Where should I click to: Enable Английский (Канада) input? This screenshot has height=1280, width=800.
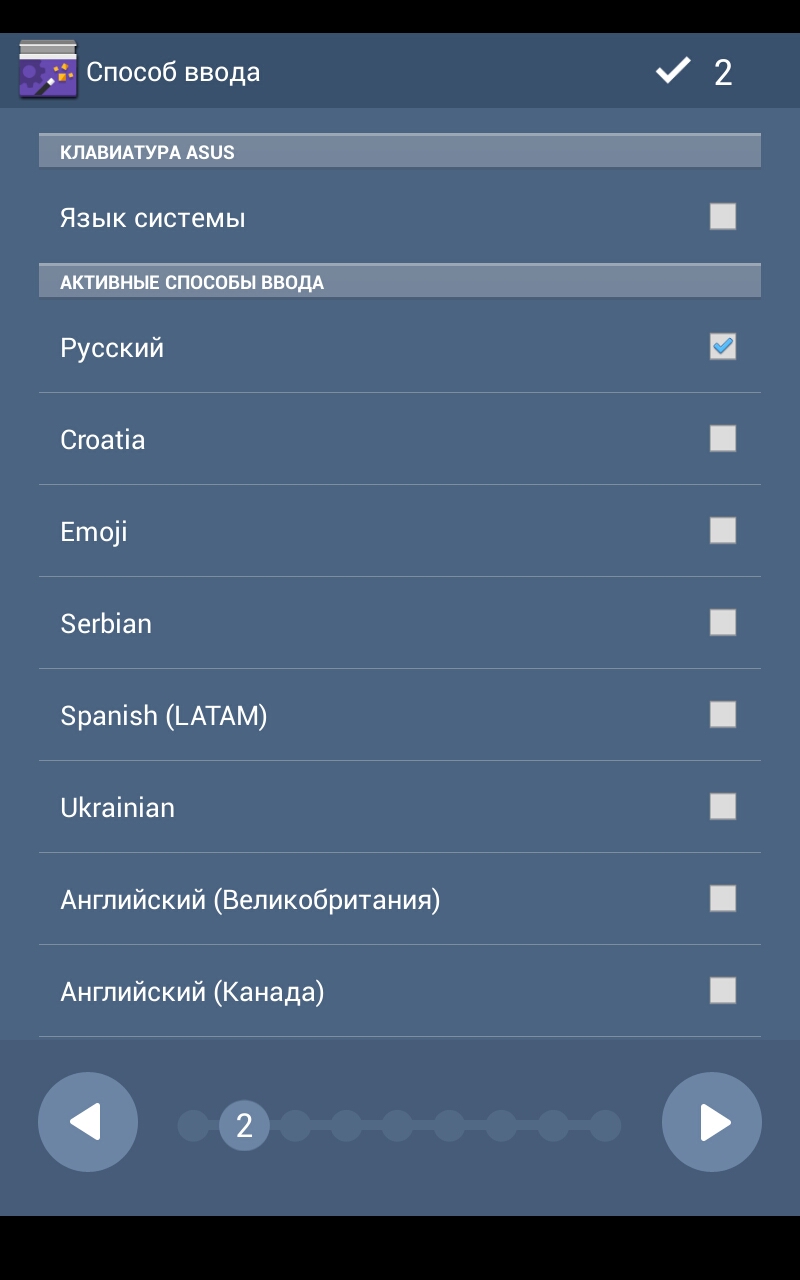coord(722,991)
